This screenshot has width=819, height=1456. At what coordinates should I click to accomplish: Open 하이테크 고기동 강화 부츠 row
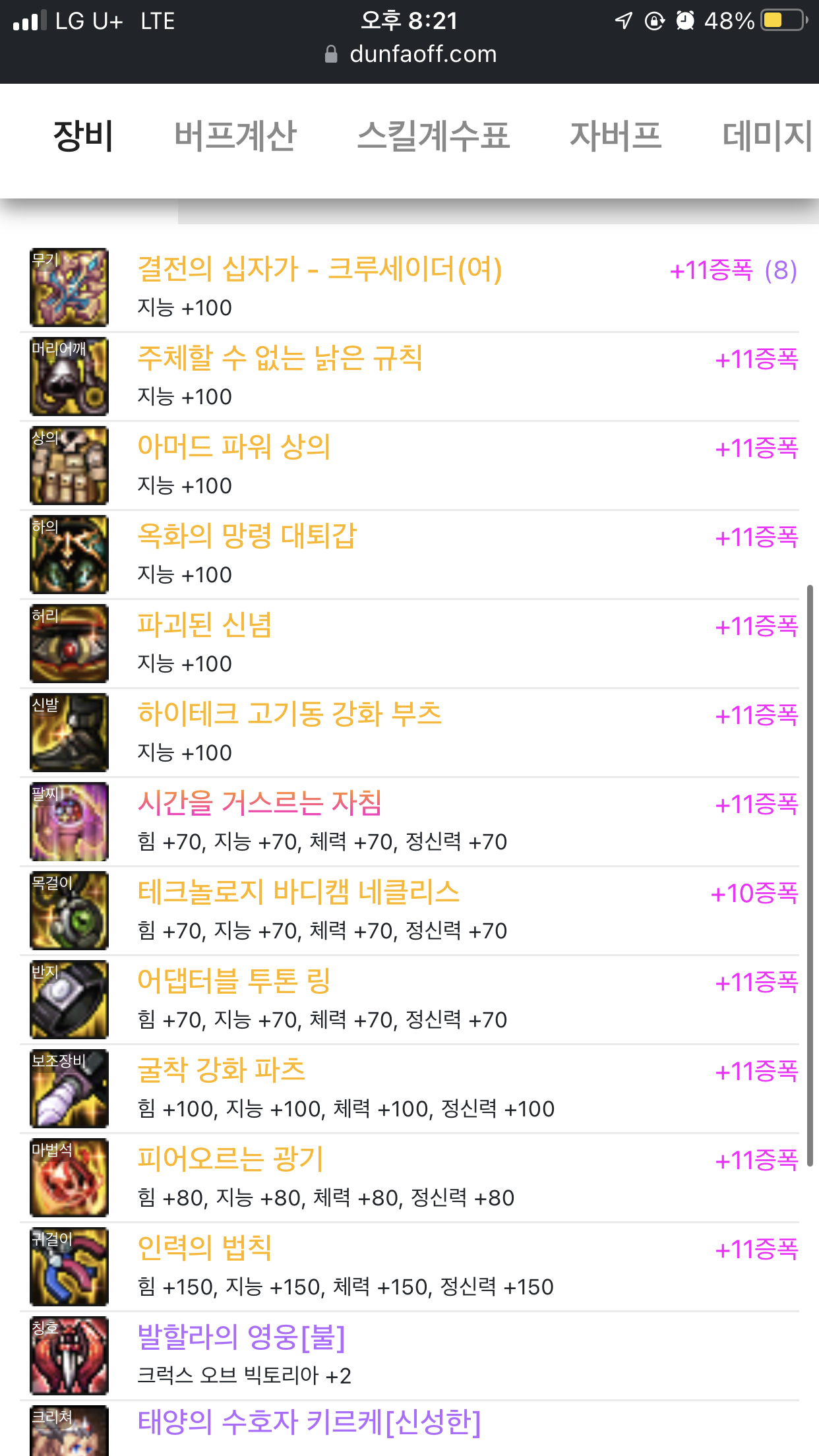pos(409,733)
